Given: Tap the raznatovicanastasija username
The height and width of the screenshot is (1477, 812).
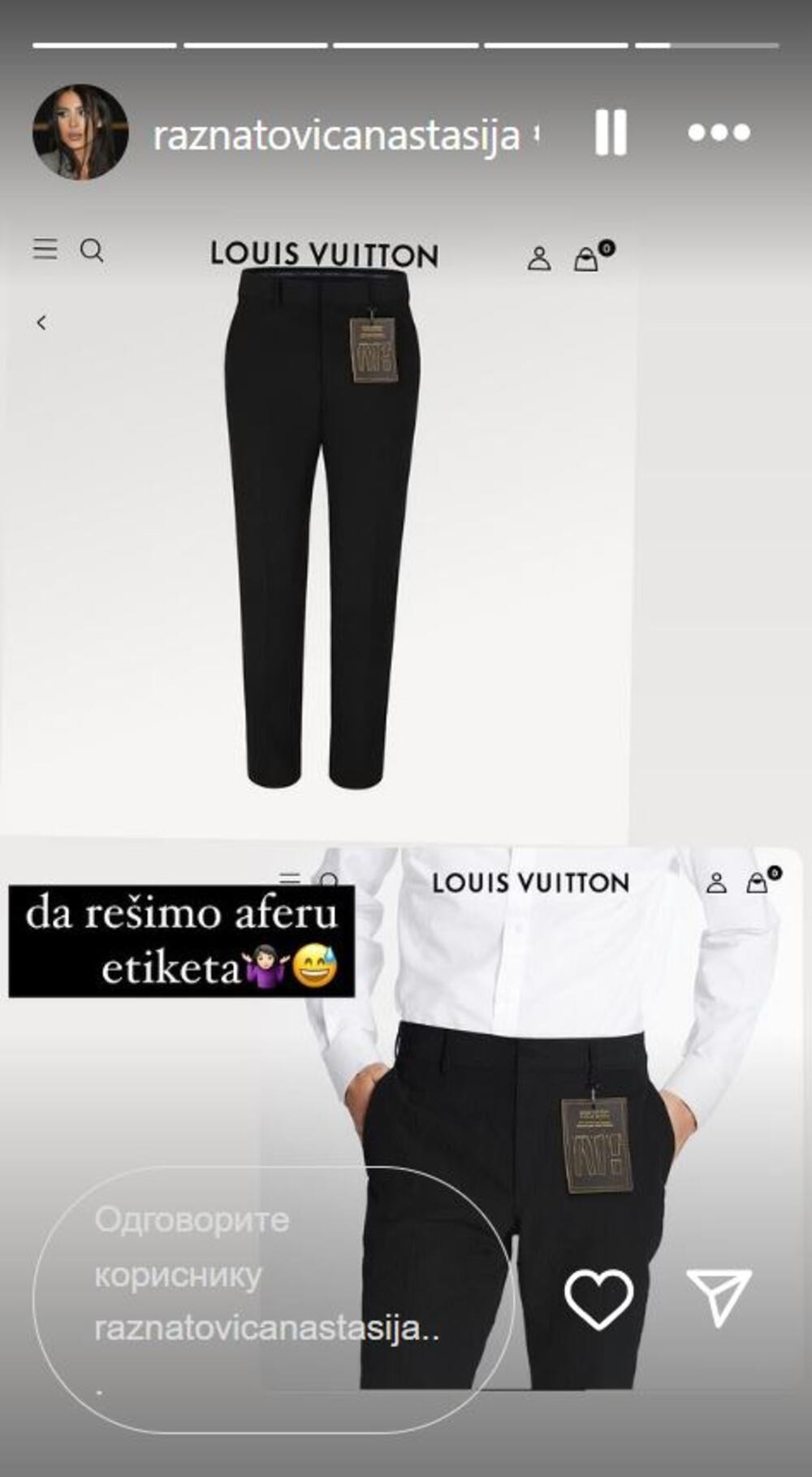Looking at the screenshot, I should [336, 135].
